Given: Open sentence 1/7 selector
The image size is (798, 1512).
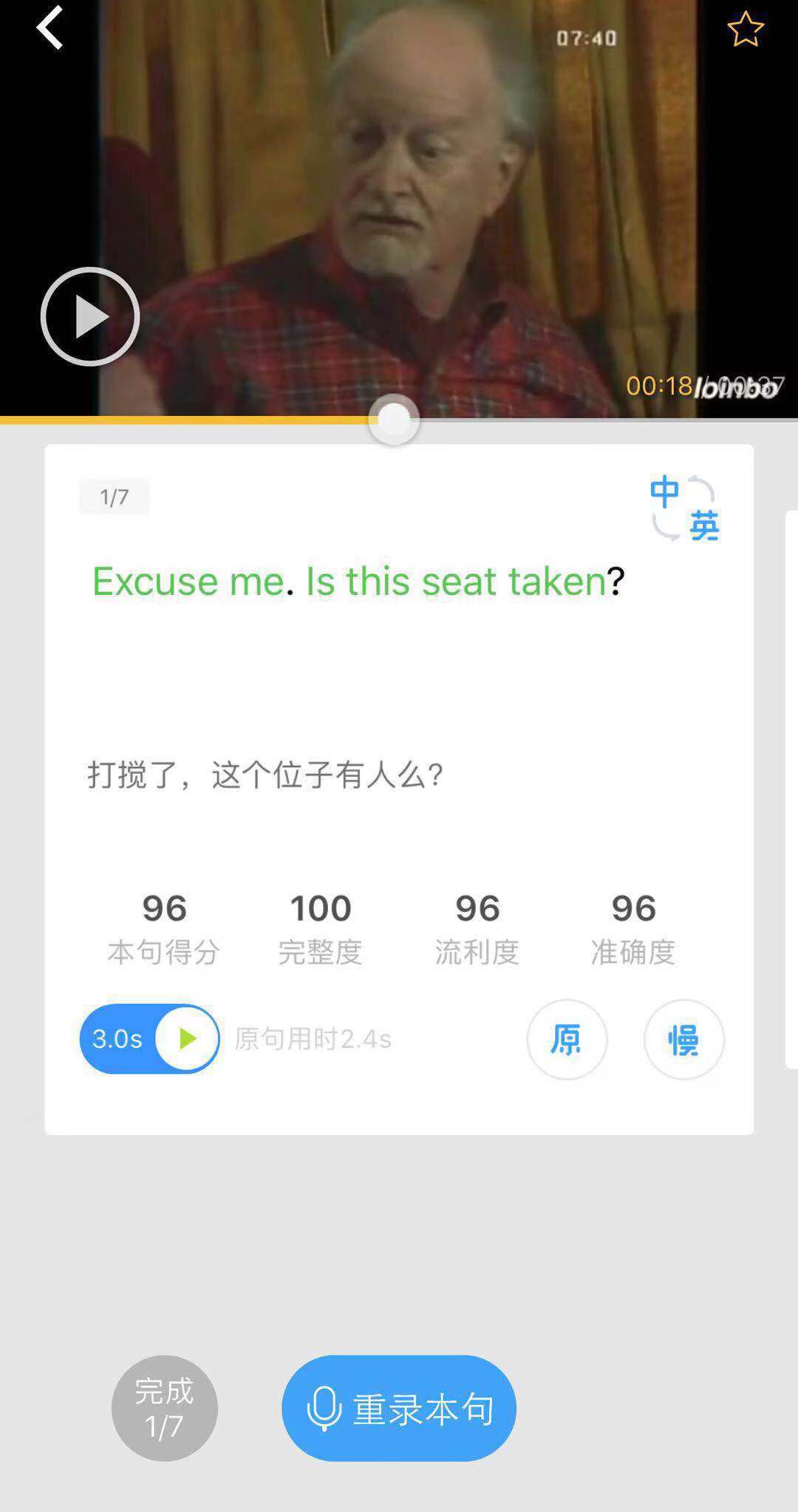Looking at the screenshot, I should coord(115,495).
